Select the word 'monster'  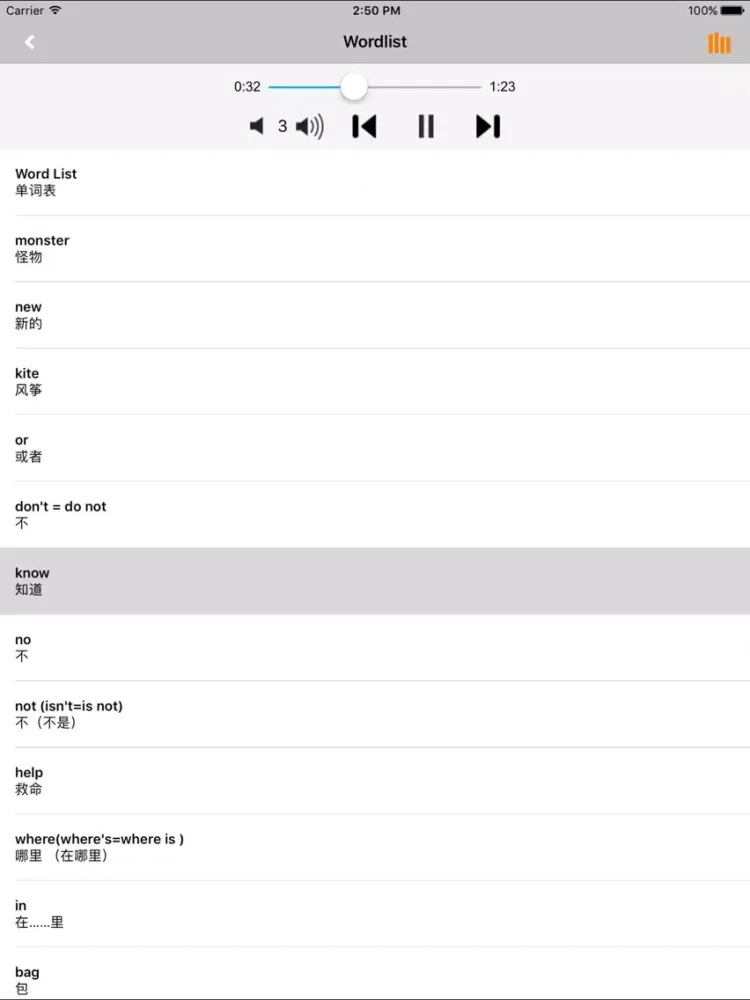[x=375, y=248]
